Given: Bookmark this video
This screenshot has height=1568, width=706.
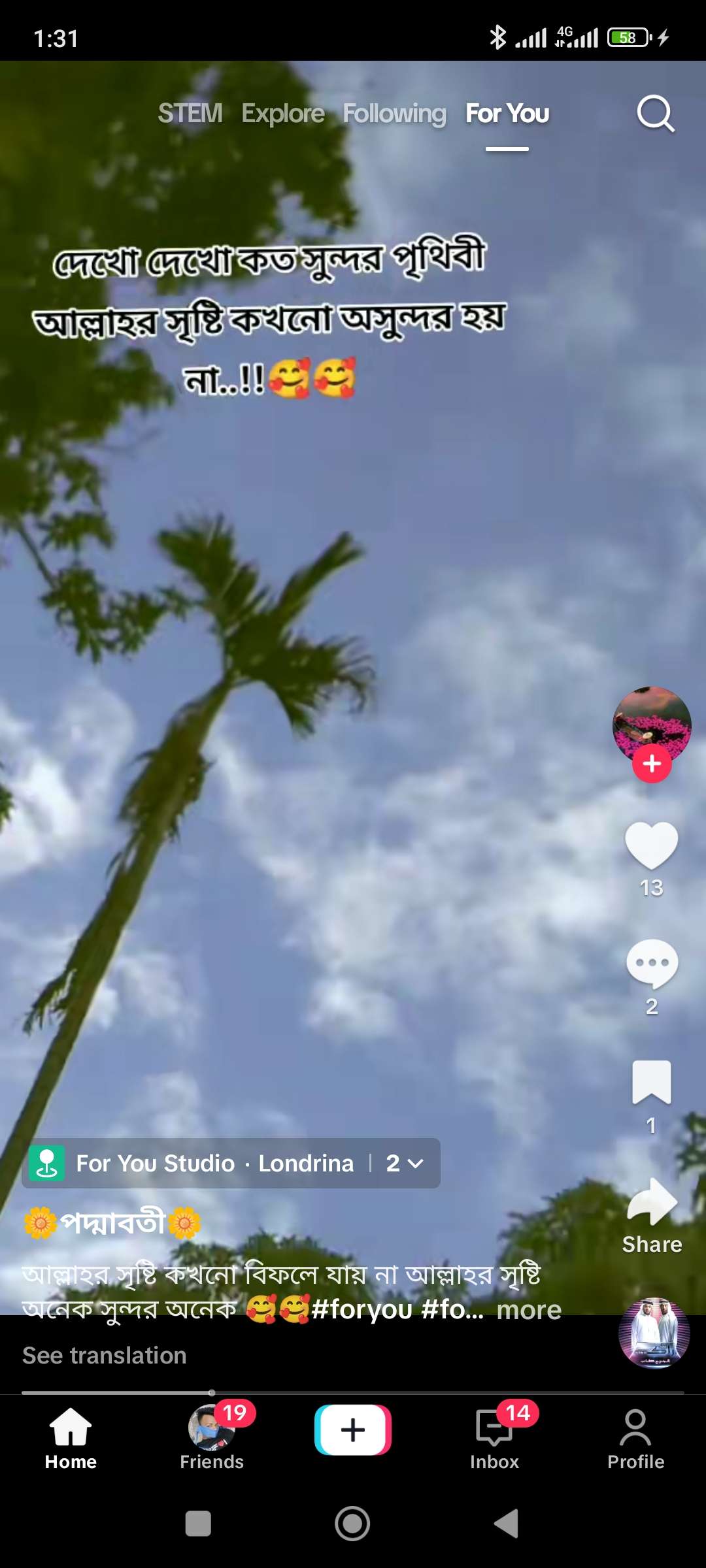Looking at the screenshot, I should [x=652, y=1083].
